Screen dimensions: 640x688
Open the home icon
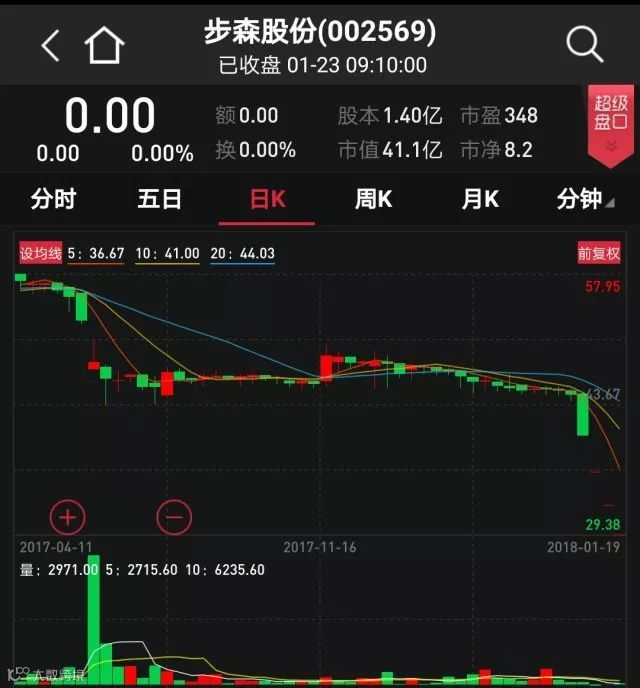pos(104,45)
